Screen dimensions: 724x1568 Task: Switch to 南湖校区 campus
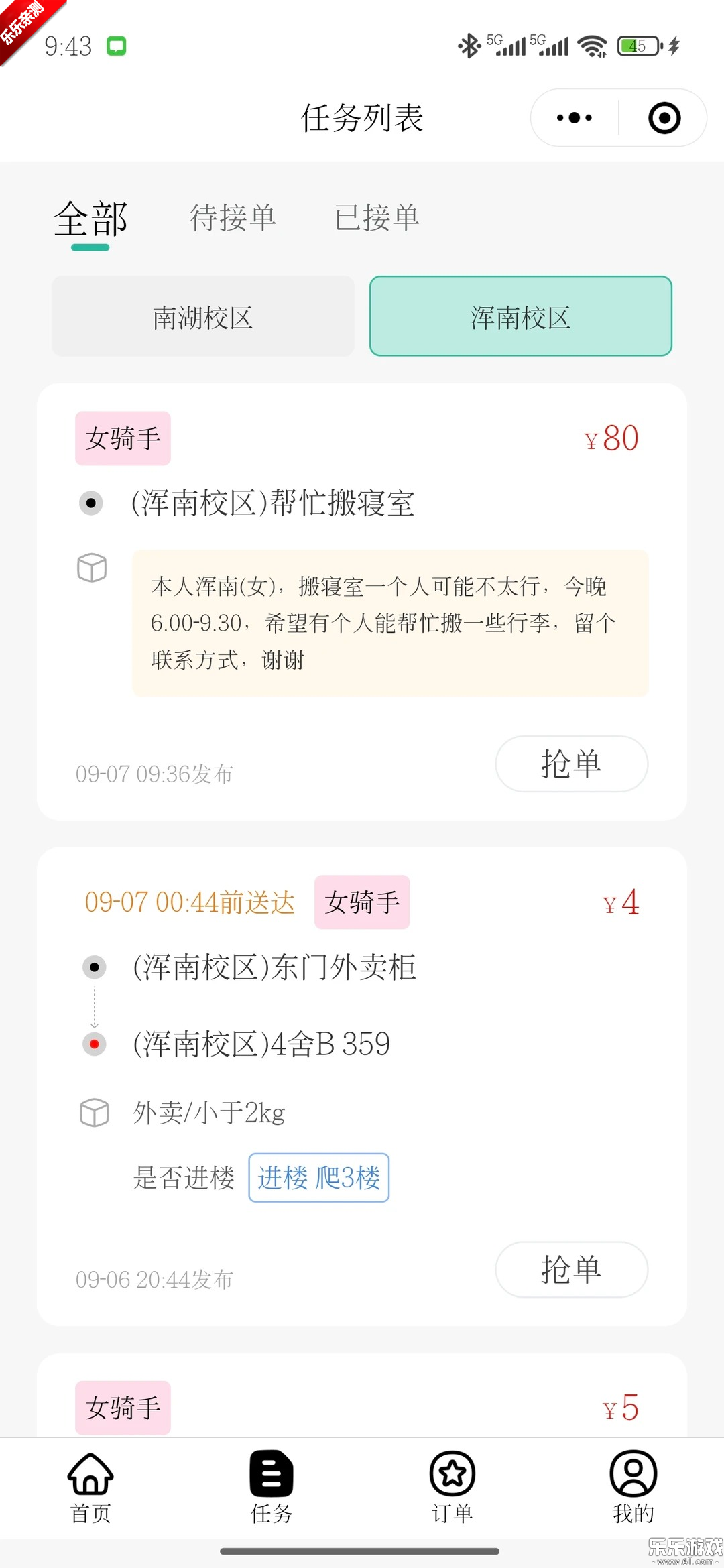(x=202, y=316)
